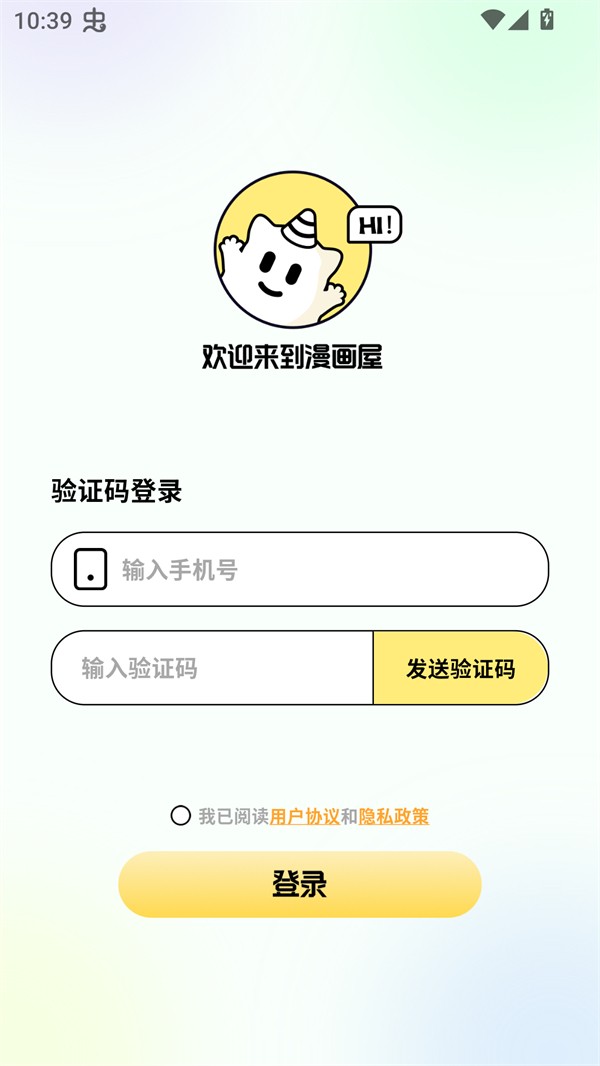
Task: Send the verification code (发送验证码)
Action: pyautogui.click(x=460, y=668)
